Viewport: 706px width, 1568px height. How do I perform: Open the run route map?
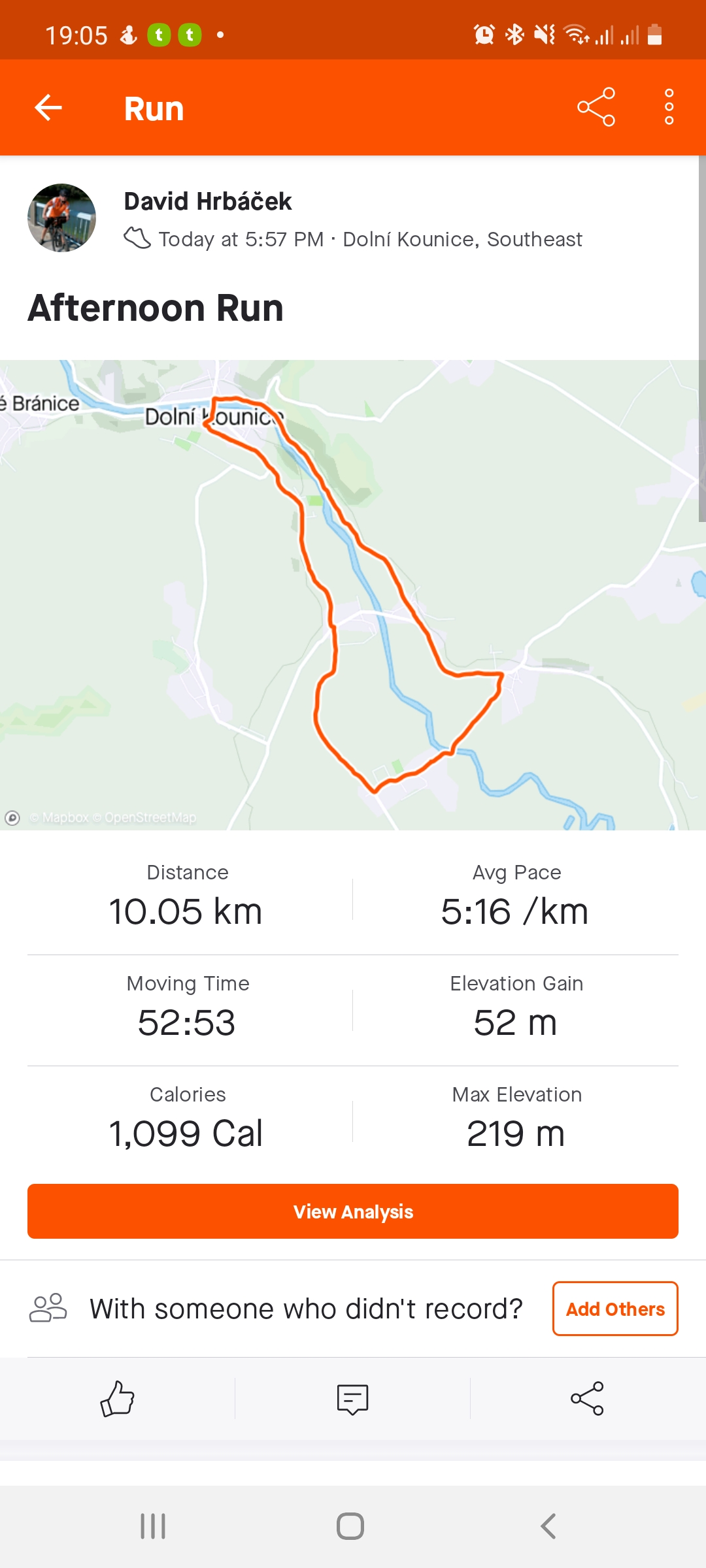[x=353, y=595]
